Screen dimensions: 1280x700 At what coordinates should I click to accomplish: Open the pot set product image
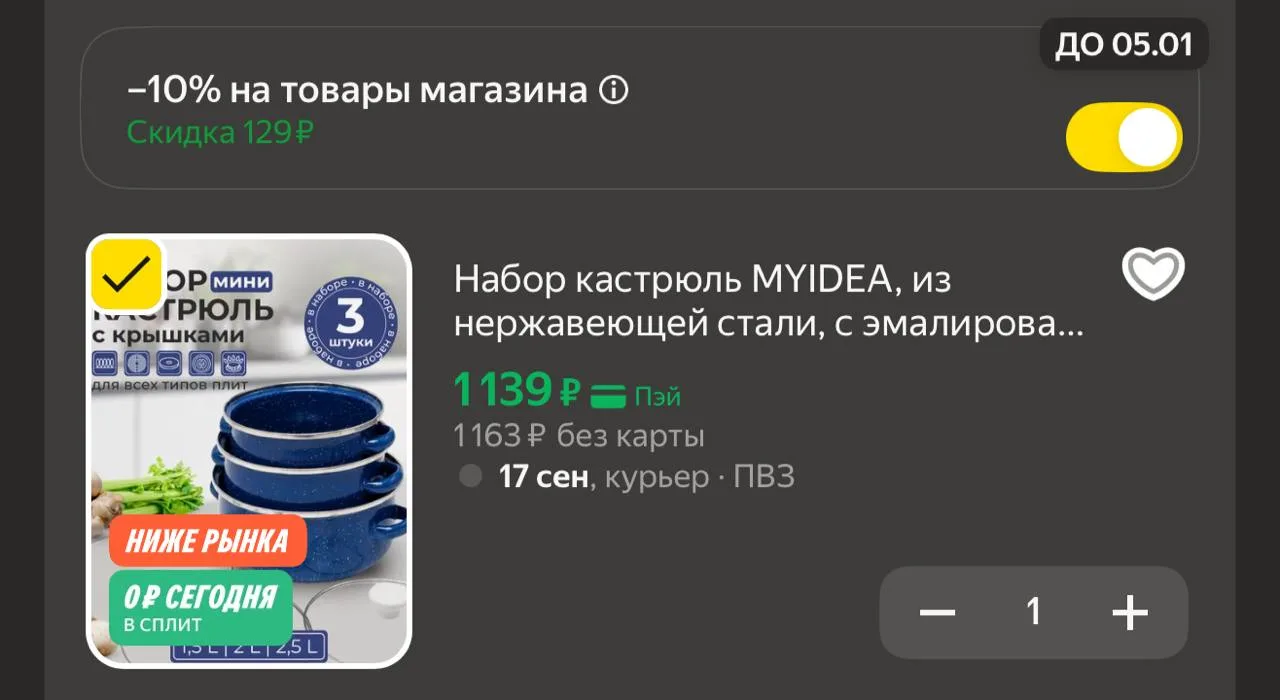tap(249, 450)
